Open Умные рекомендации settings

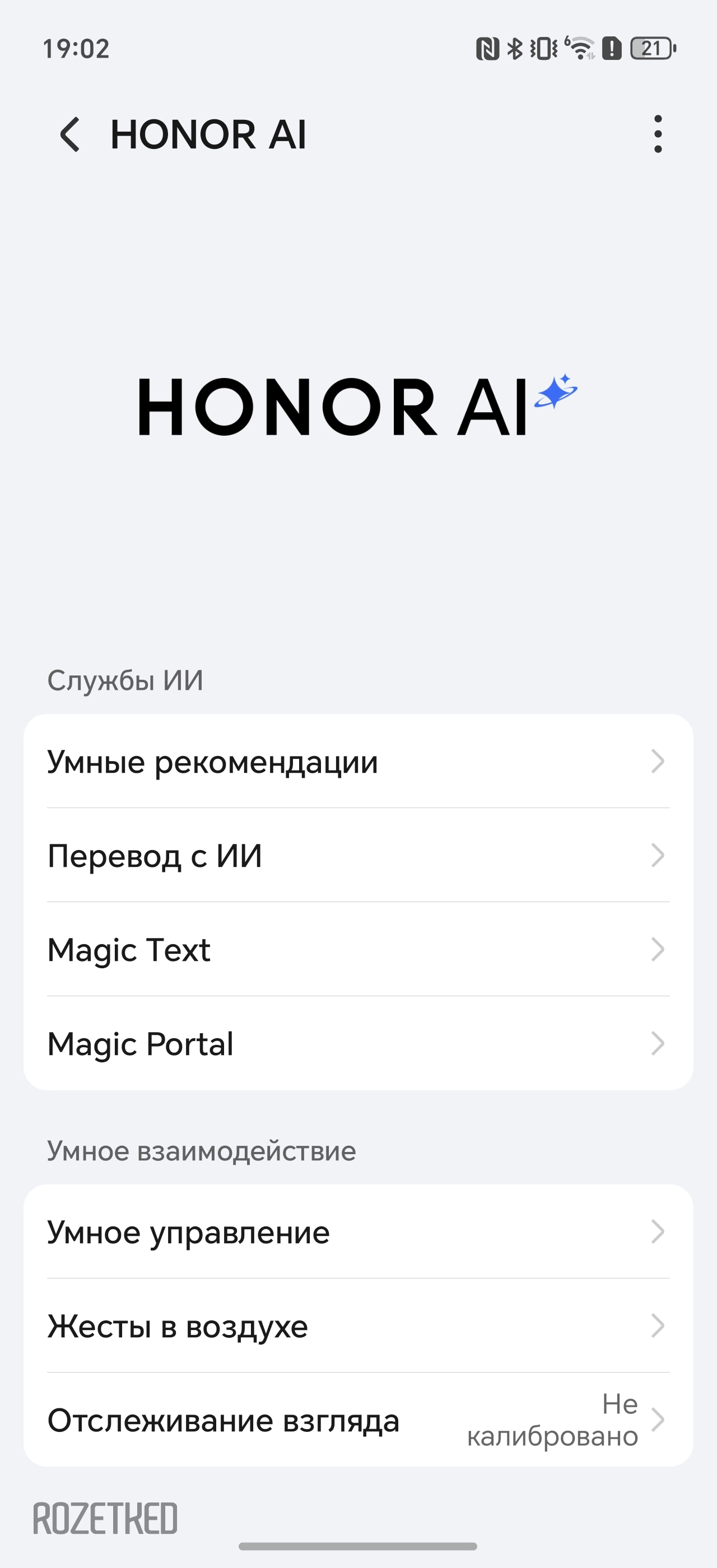358,761
